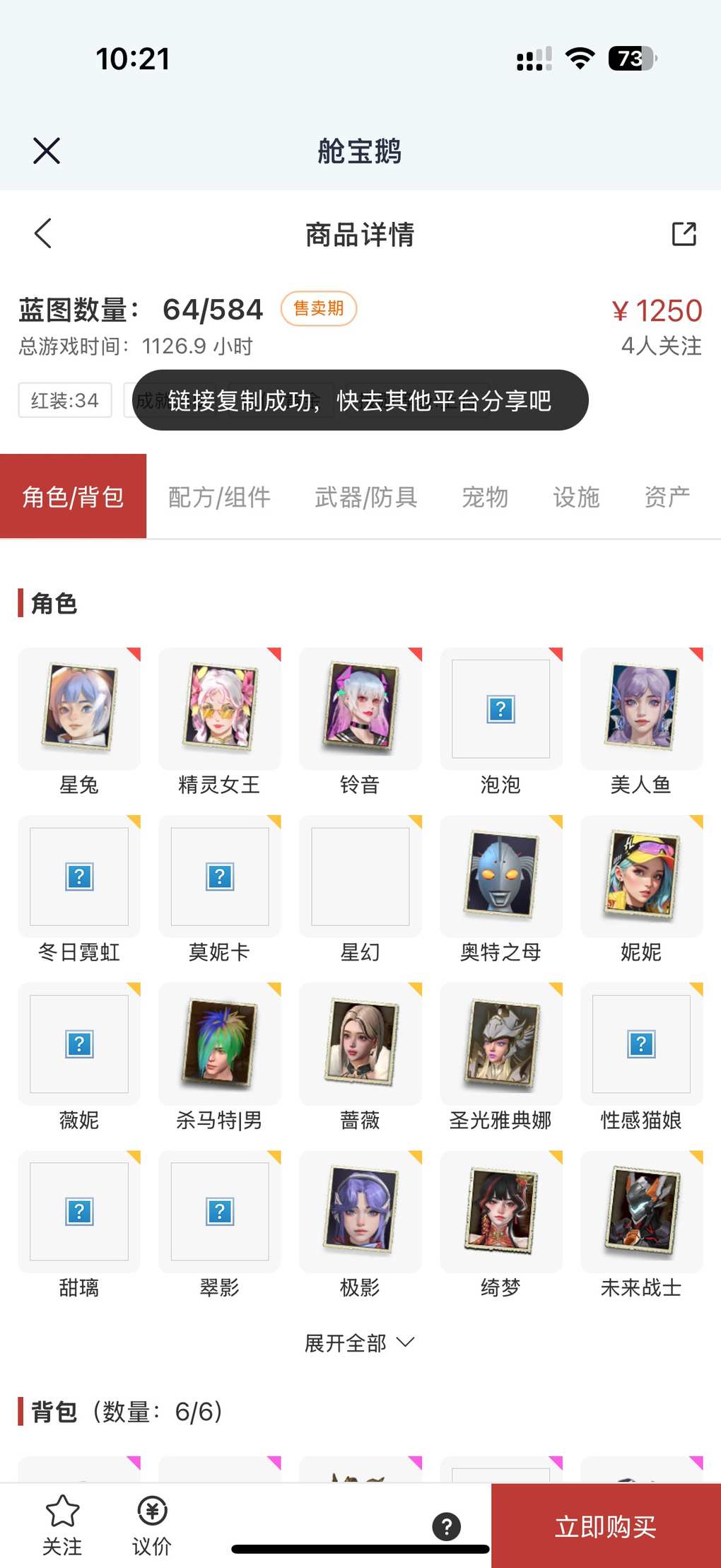The image size is (721, 1568).
Task: Open the 圣光雅典娜 character tile
Action: coord(500,1043)
